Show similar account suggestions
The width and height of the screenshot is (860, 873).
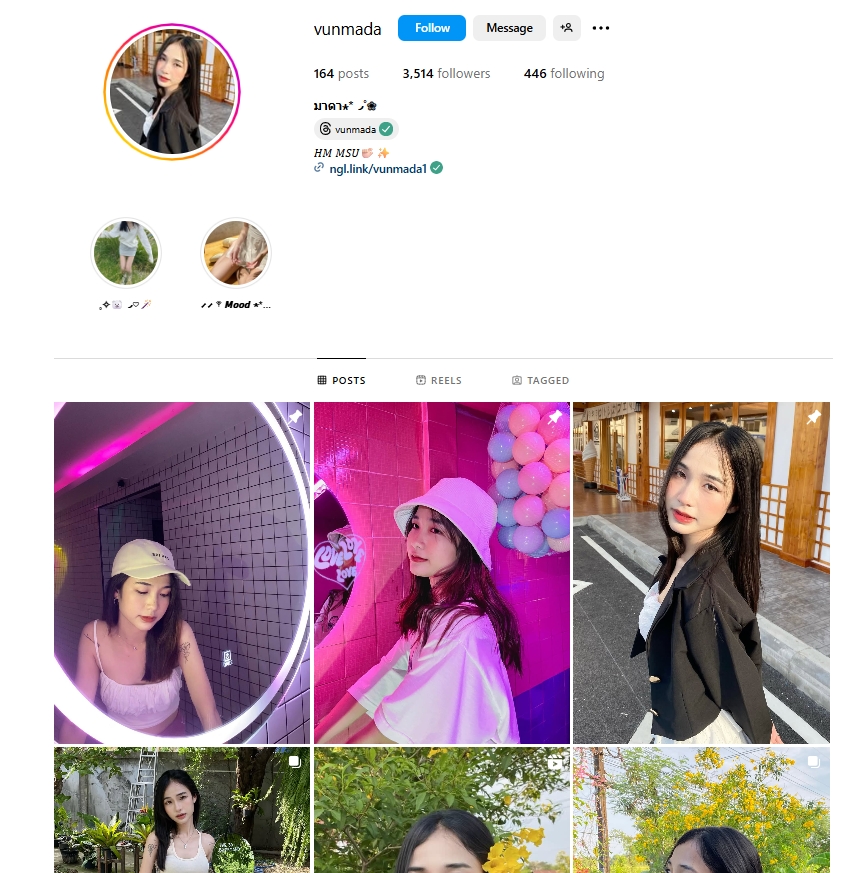[566, 28]
